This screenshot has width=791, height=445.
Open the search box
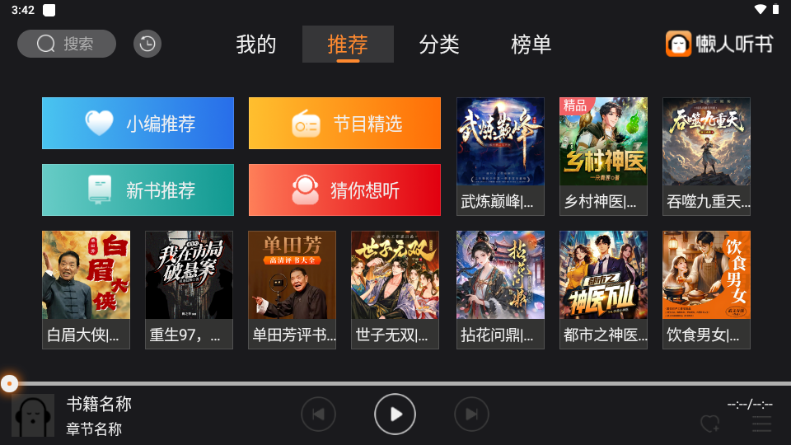point(66,44)
